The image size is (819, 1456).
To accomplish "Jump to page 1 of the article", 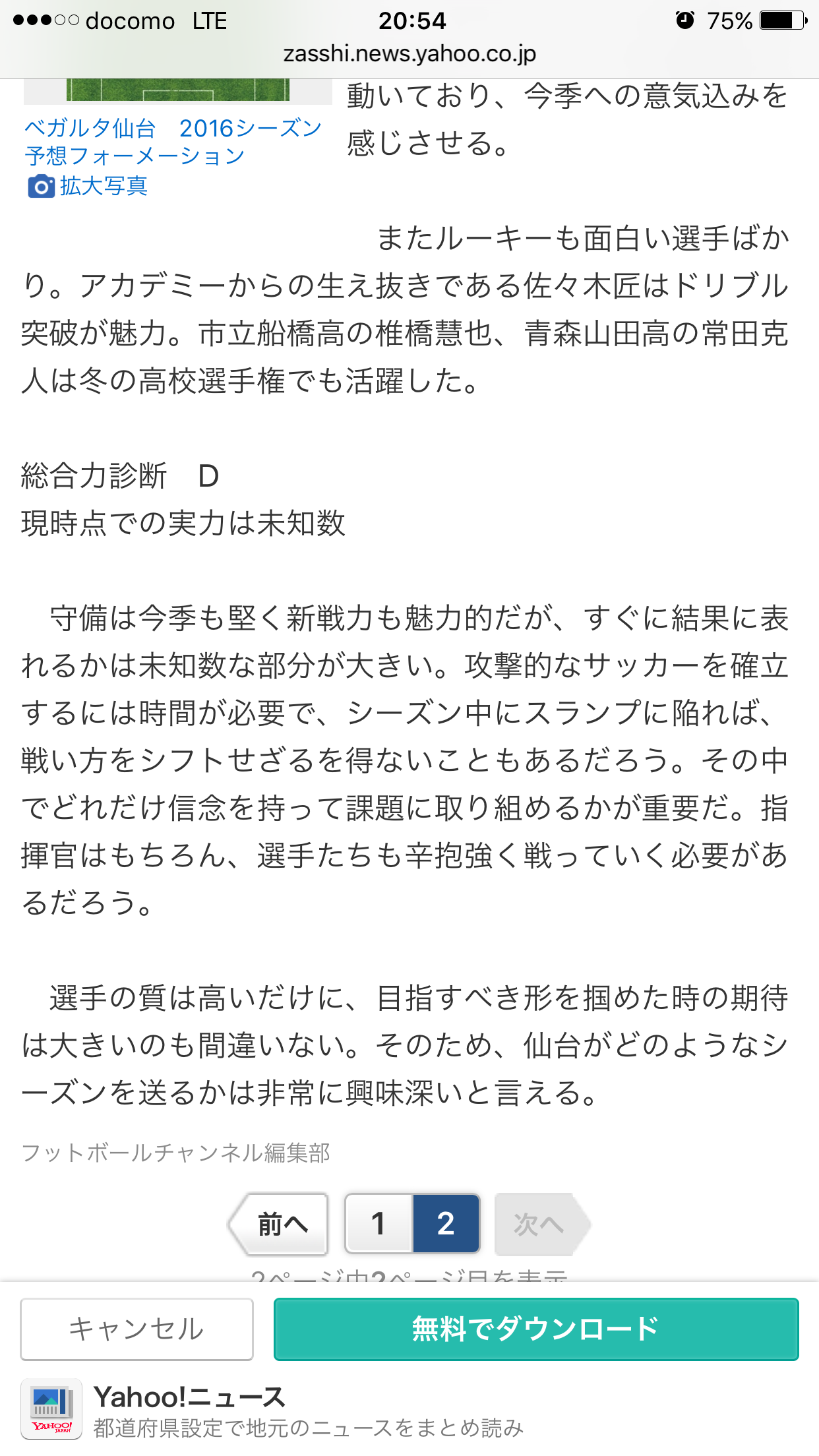I will click(379, 1224).
